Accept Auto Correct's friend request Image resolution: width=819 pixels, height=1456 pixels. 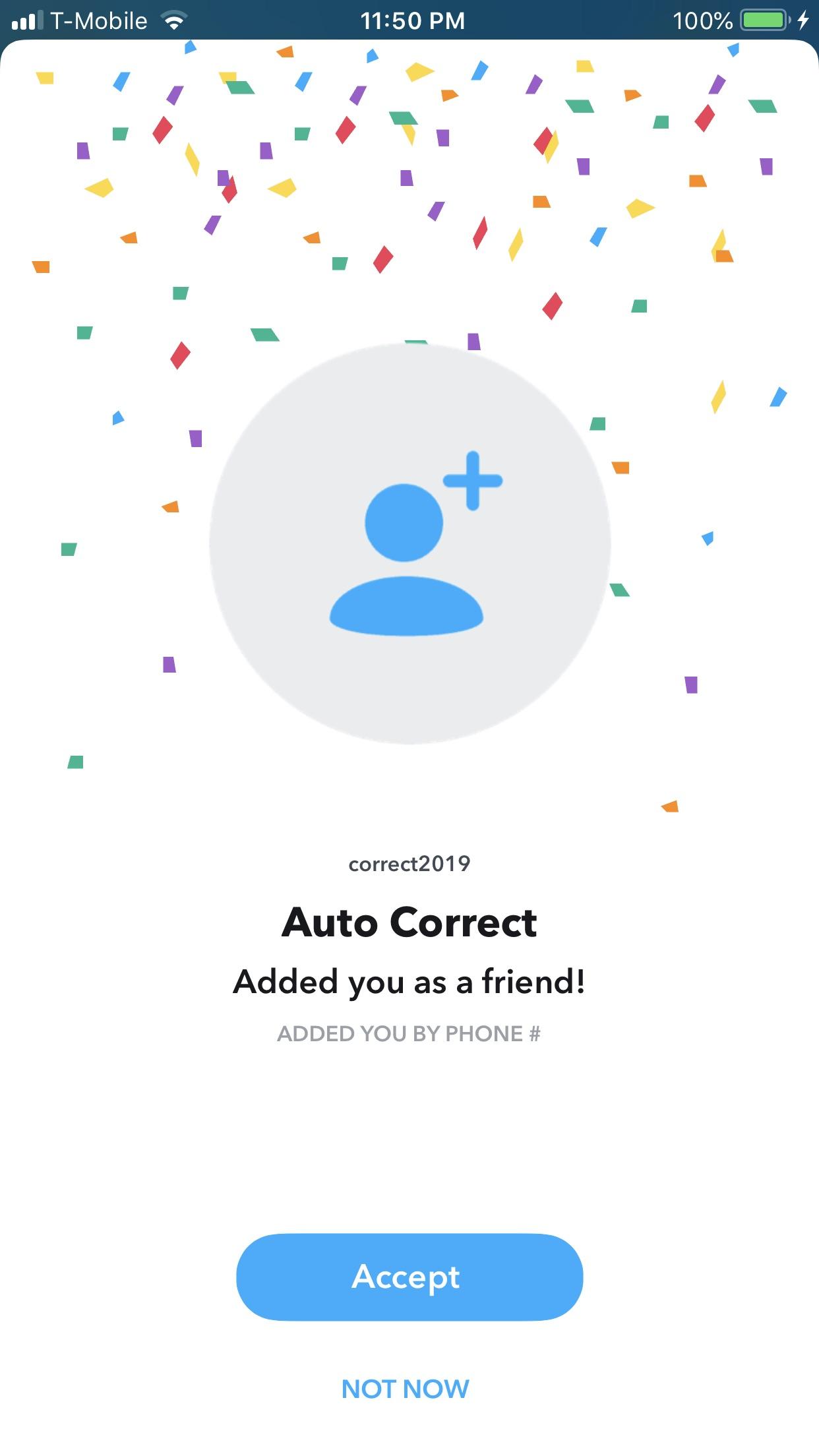tap(409, 1277)
